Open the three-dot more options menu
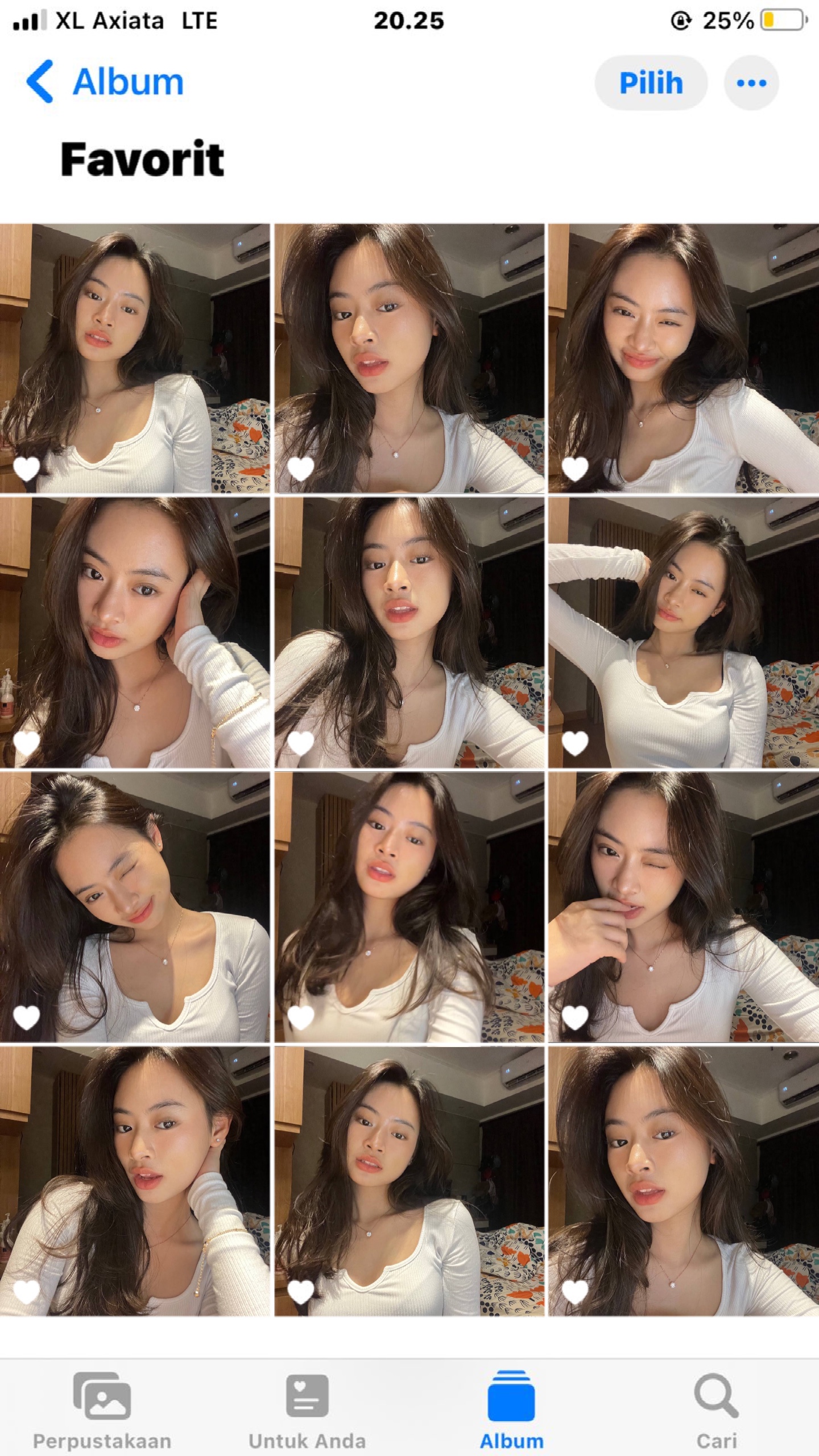The width and height of the screenshot is (819, 1456). click(x=751, y=83)
